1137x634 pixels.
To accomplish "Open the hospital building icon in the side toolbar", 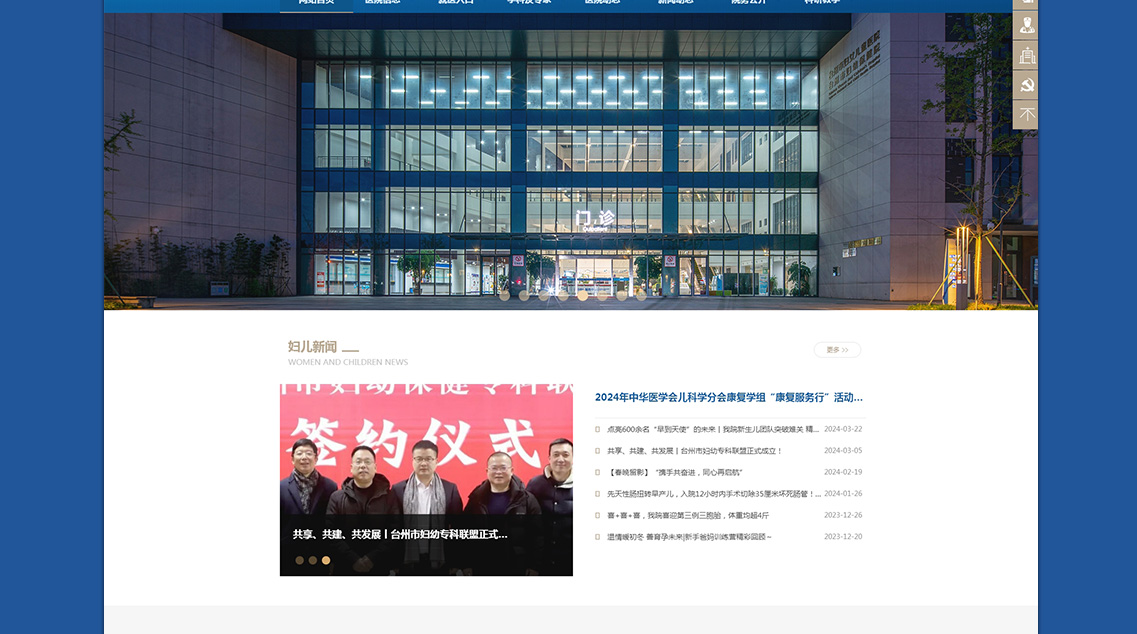I will pos(1025,56).
